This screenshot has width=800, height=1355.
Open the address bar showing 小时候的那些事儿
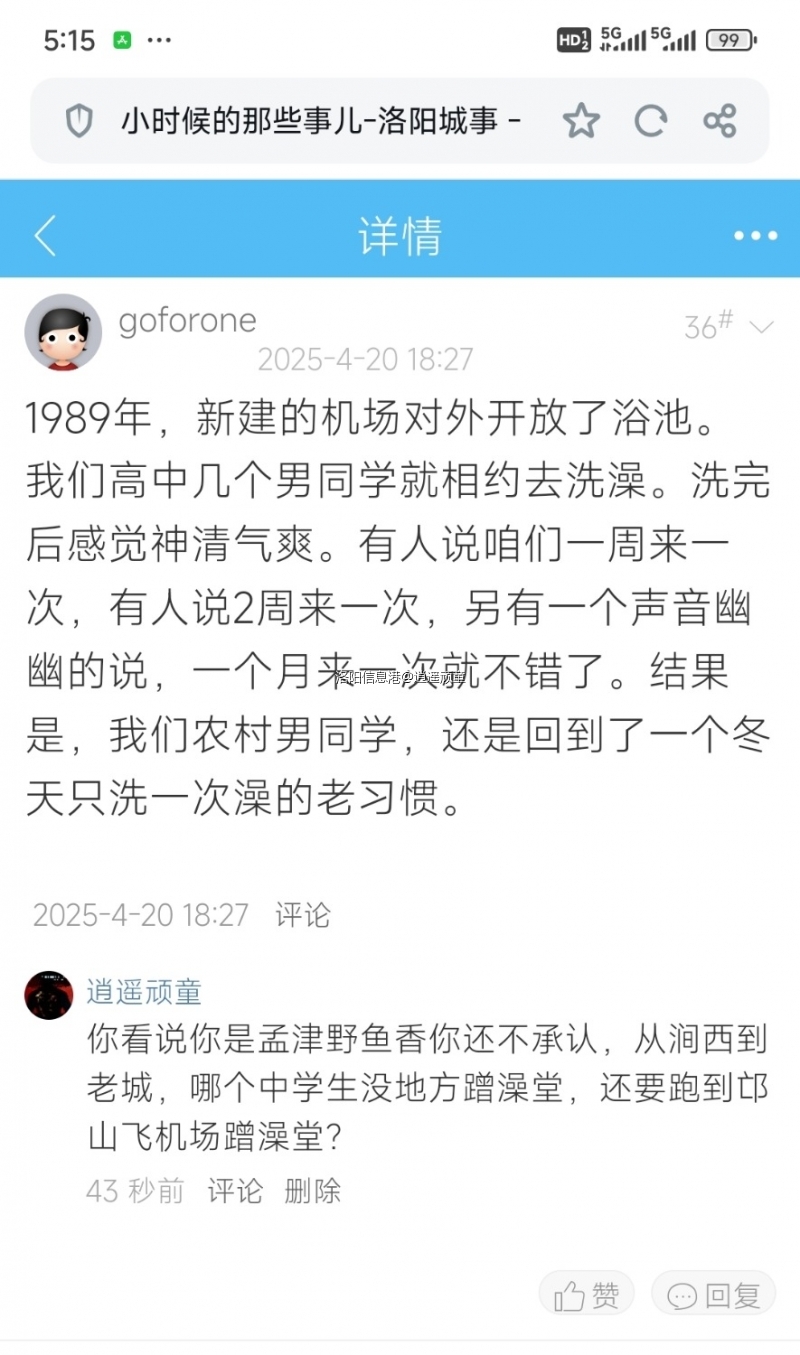tap(320, 121)
